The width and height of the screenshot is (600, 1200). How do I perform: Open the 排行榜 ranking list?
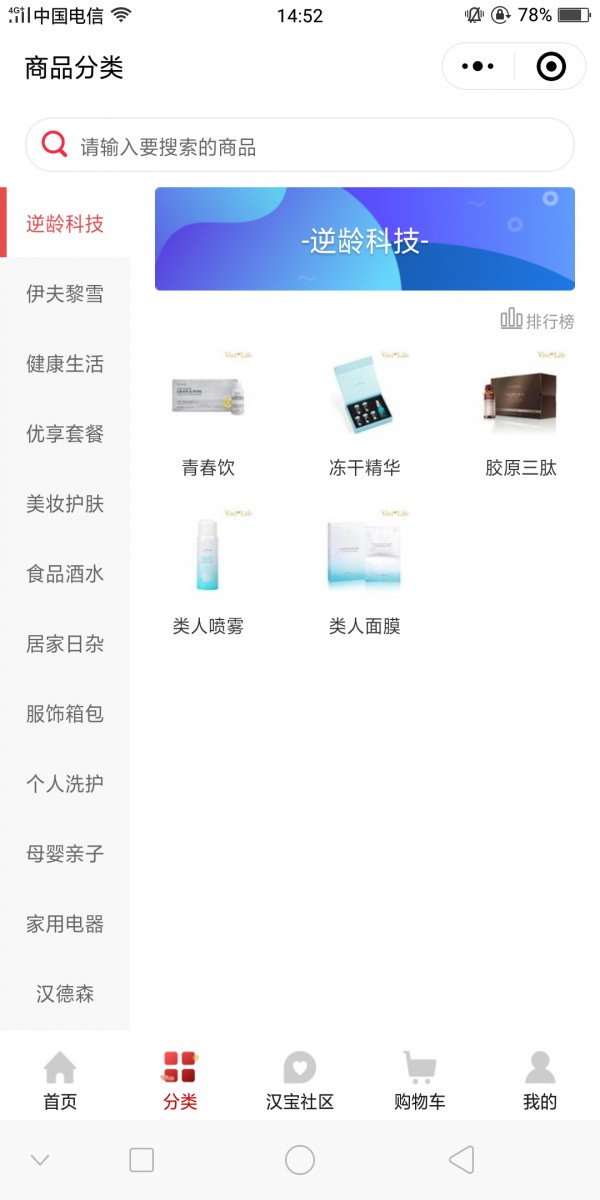(x=538, y=321)
